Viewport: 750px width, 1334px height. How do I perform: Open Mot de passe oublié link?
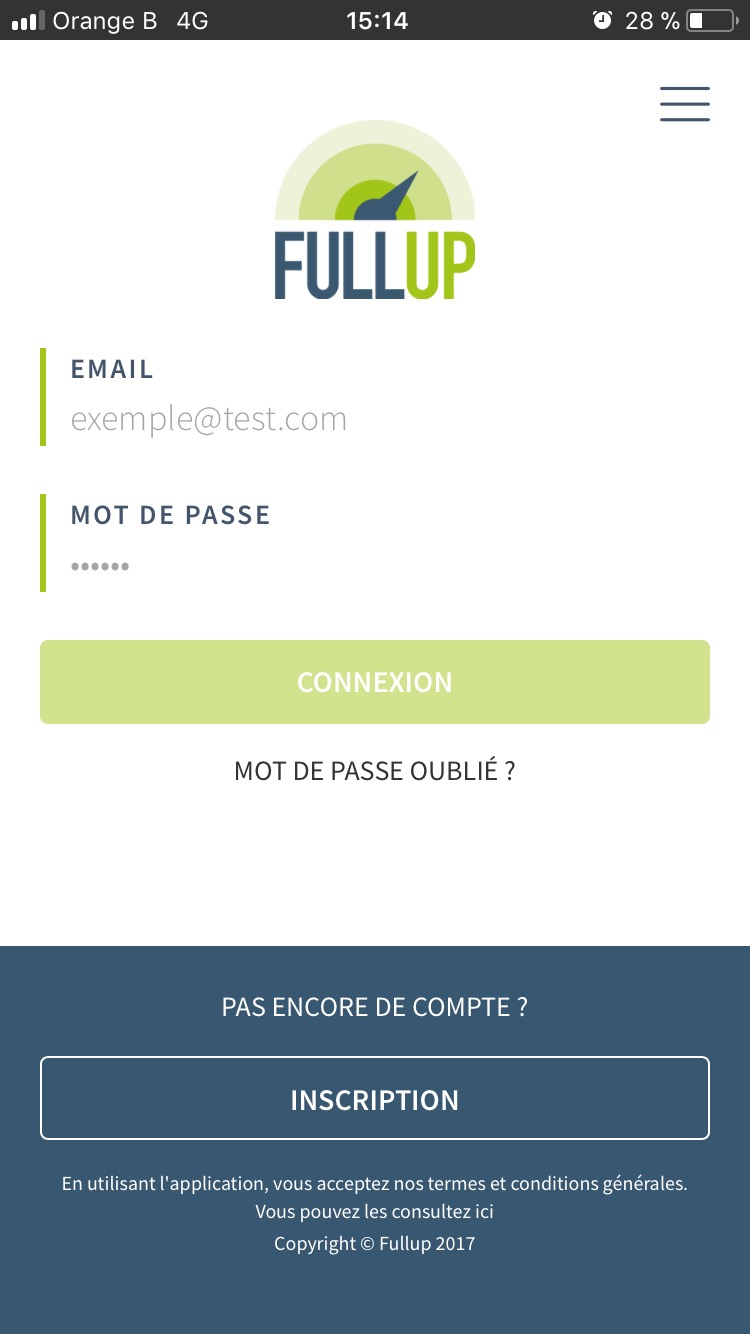coord(375,771)
